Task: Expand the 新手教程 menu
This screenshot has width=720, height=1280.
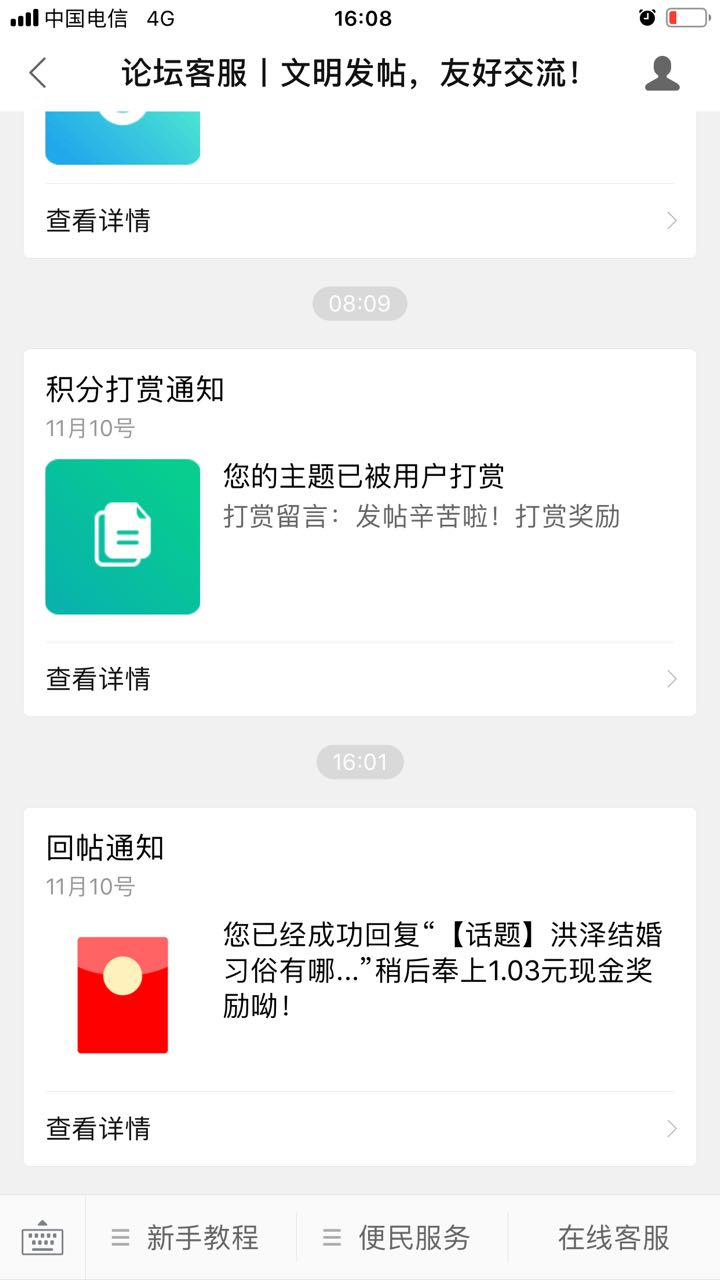Action: pos(191,1237)
